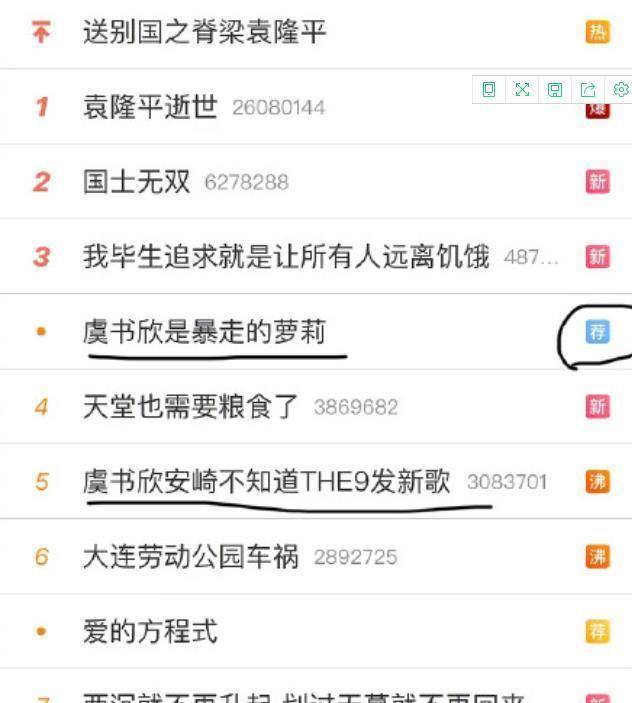
Task: Open pinned topic 送别国之脊梁袁隆平
Action: tap(204, 32)
